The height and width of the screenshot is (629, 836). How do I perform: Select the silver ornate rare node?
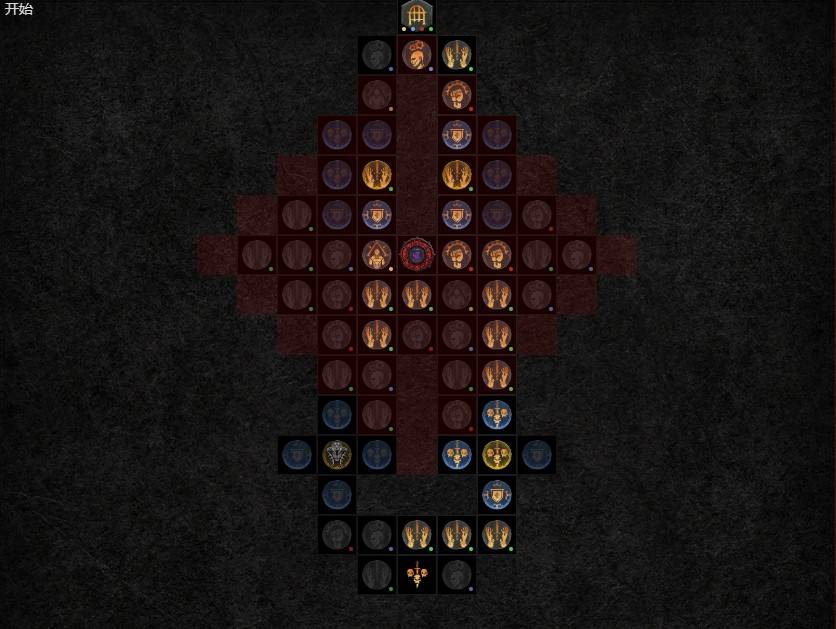point(337,455)
